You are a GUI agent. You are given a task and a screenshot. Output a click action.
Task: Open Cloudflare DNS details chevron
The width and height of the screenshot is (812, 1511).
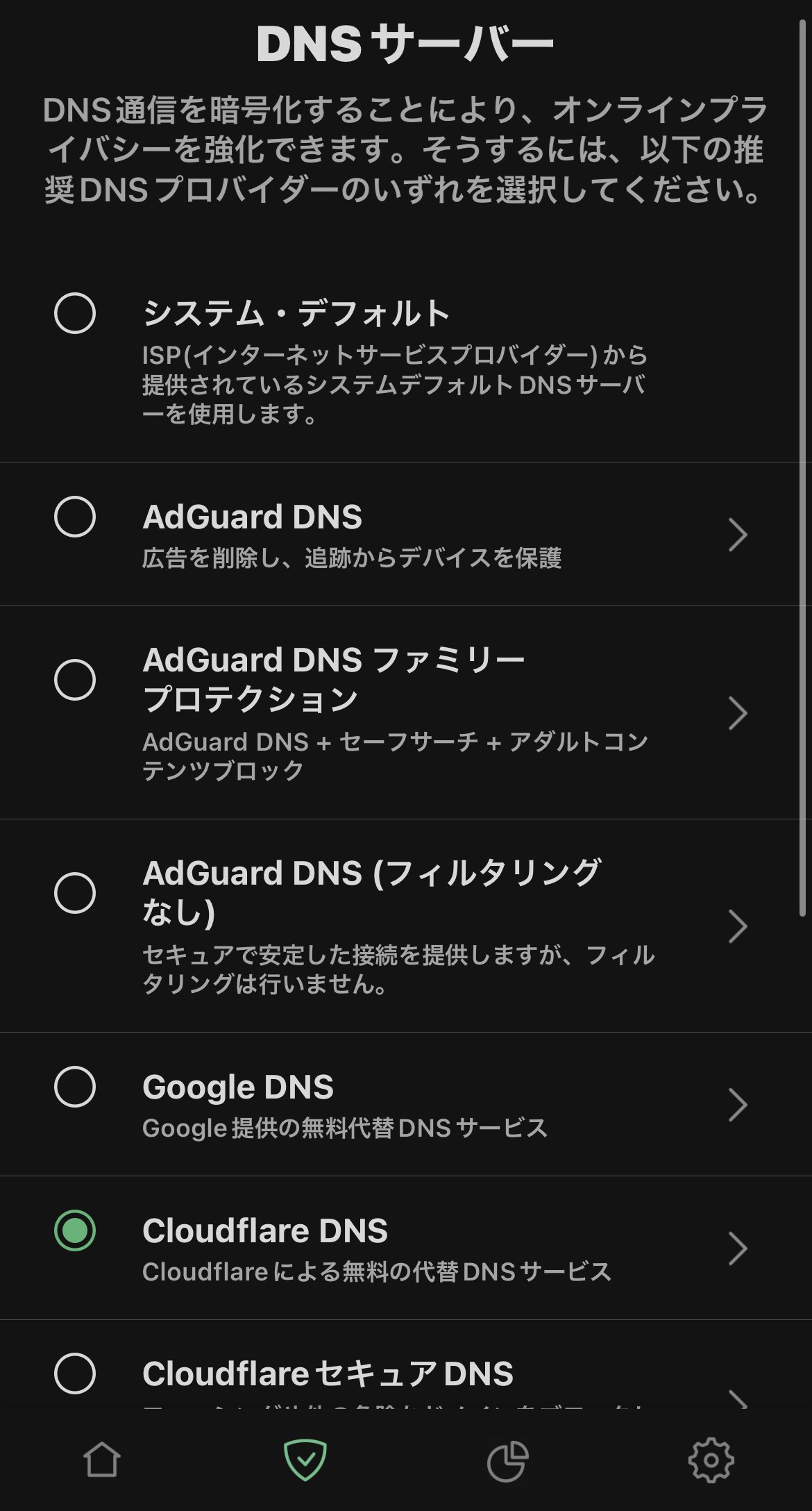(738, 1249)
